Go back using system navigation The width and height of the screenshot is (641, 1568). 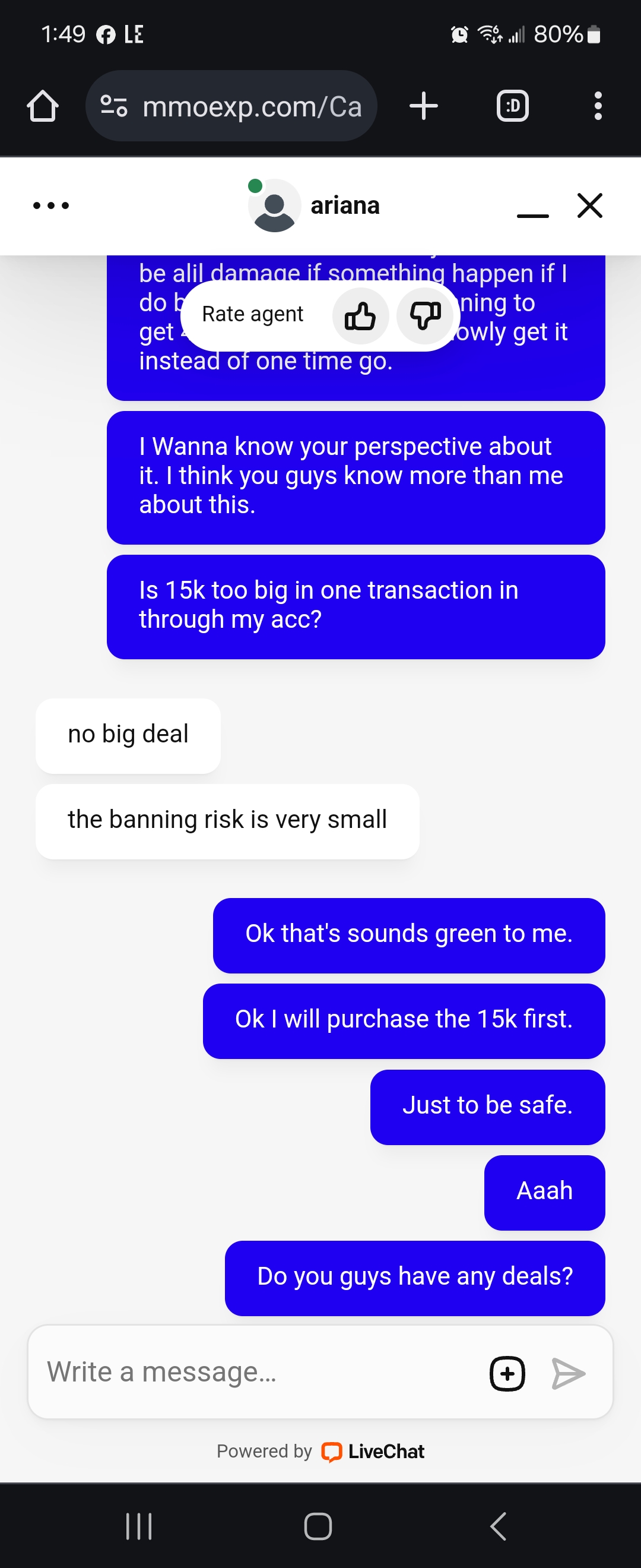pos(498,1526)
